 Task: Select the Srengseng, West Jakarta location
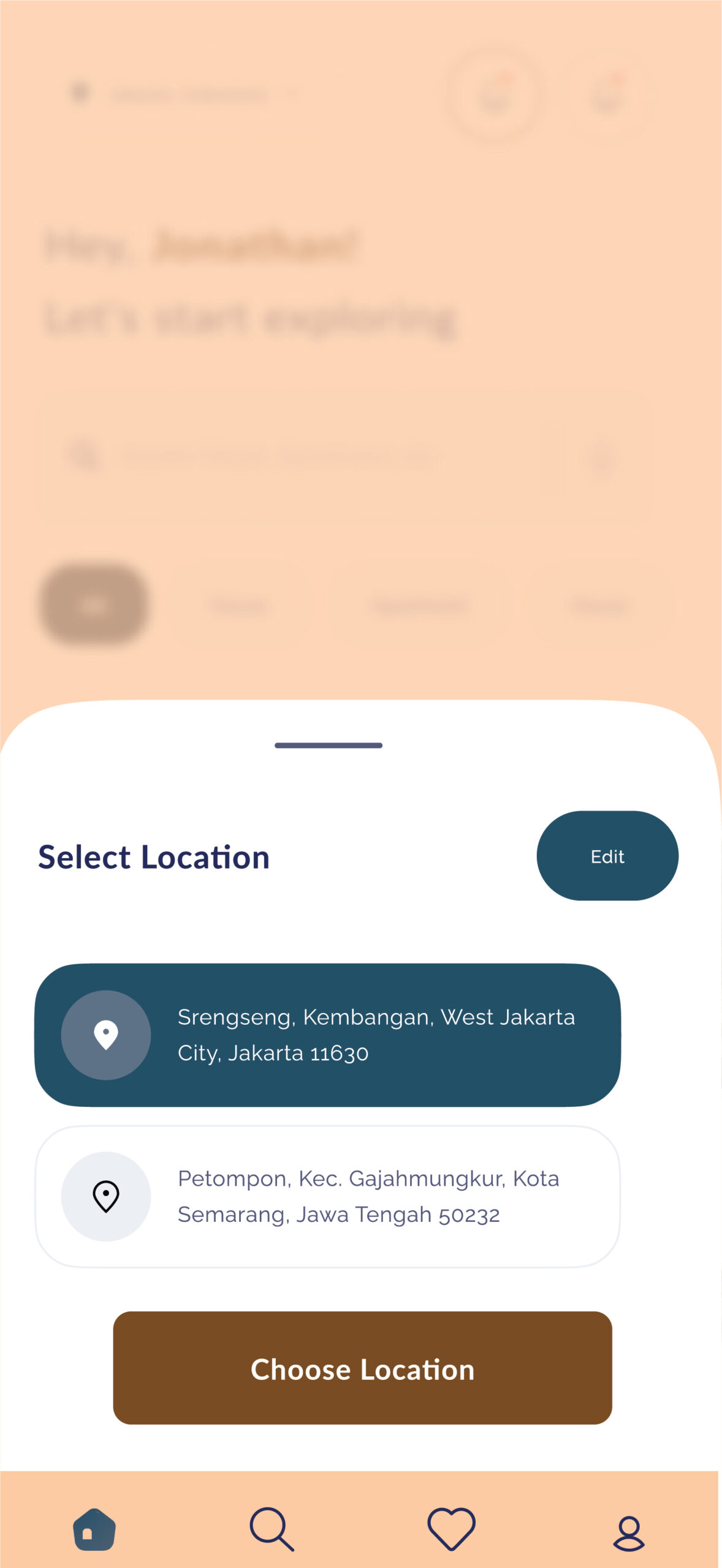pos(327,1035)
